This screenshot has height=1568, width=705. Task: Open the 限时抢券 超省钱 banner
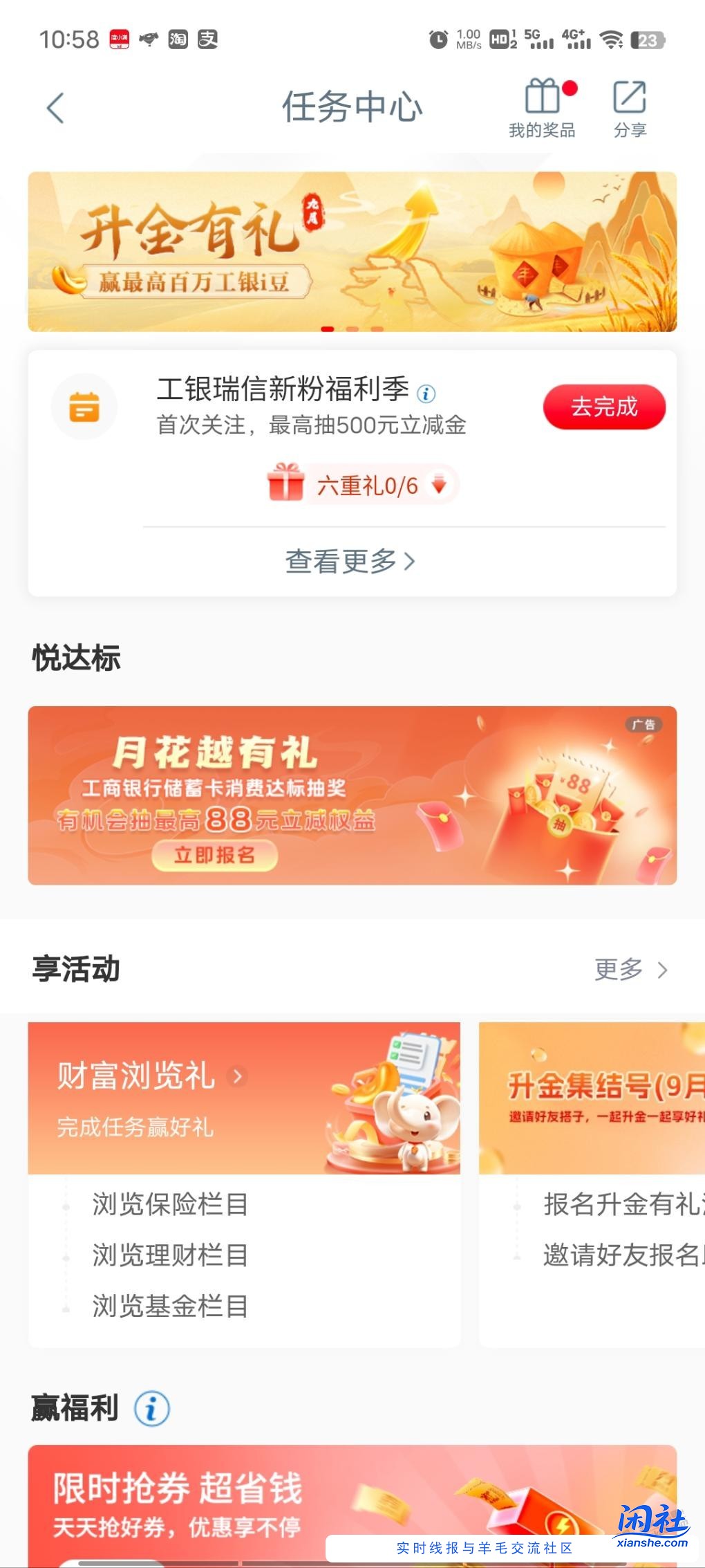(352, 1501)
